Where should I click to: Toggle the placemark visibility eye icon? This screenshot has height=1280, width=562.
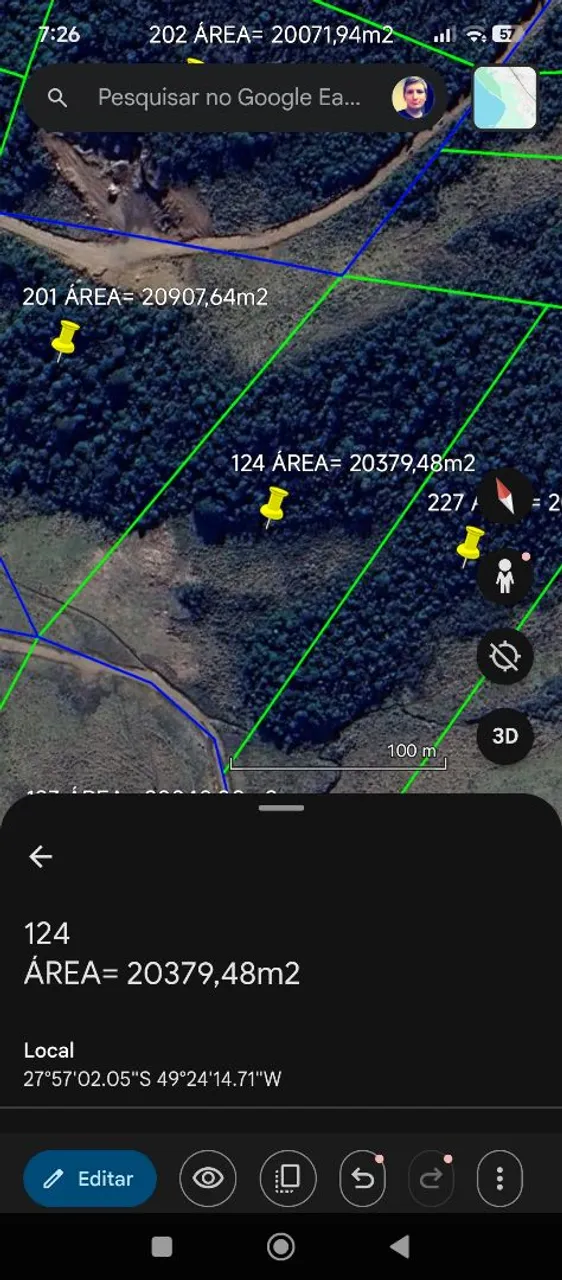208,1179
